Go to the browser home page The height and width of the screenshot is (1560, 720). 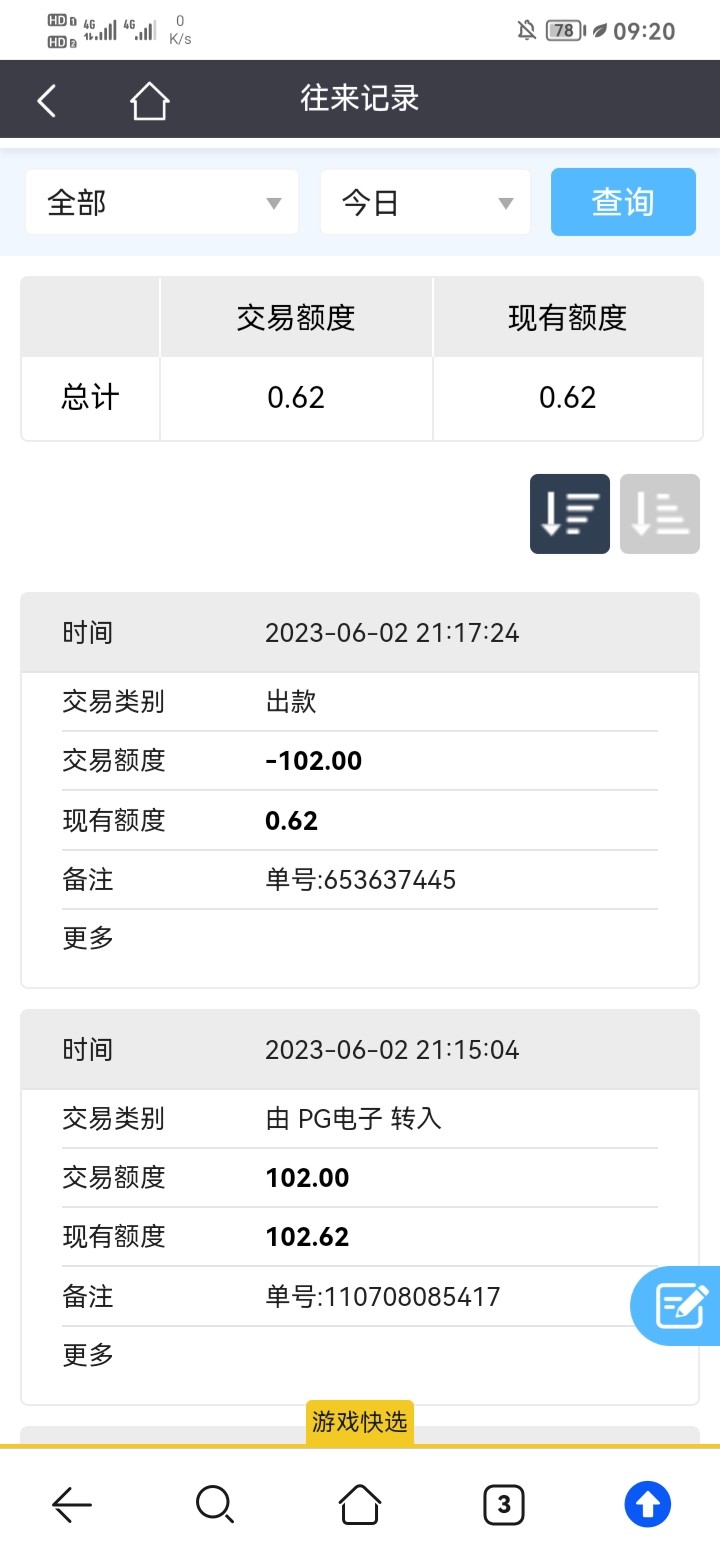[360, 1504]
